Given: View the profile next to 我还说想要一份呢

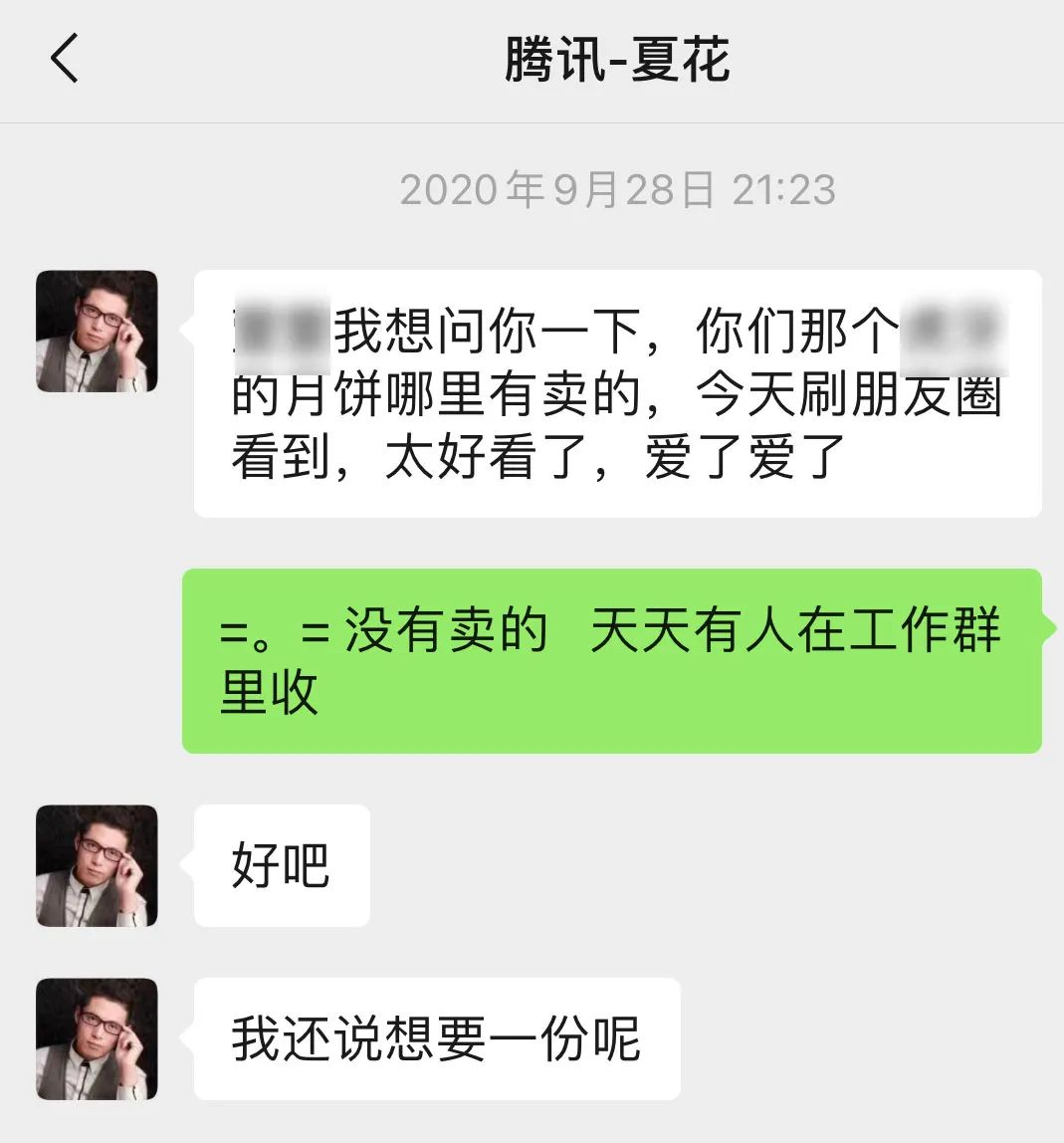Looking at the screenshot, I should [x=97, y=1037].
